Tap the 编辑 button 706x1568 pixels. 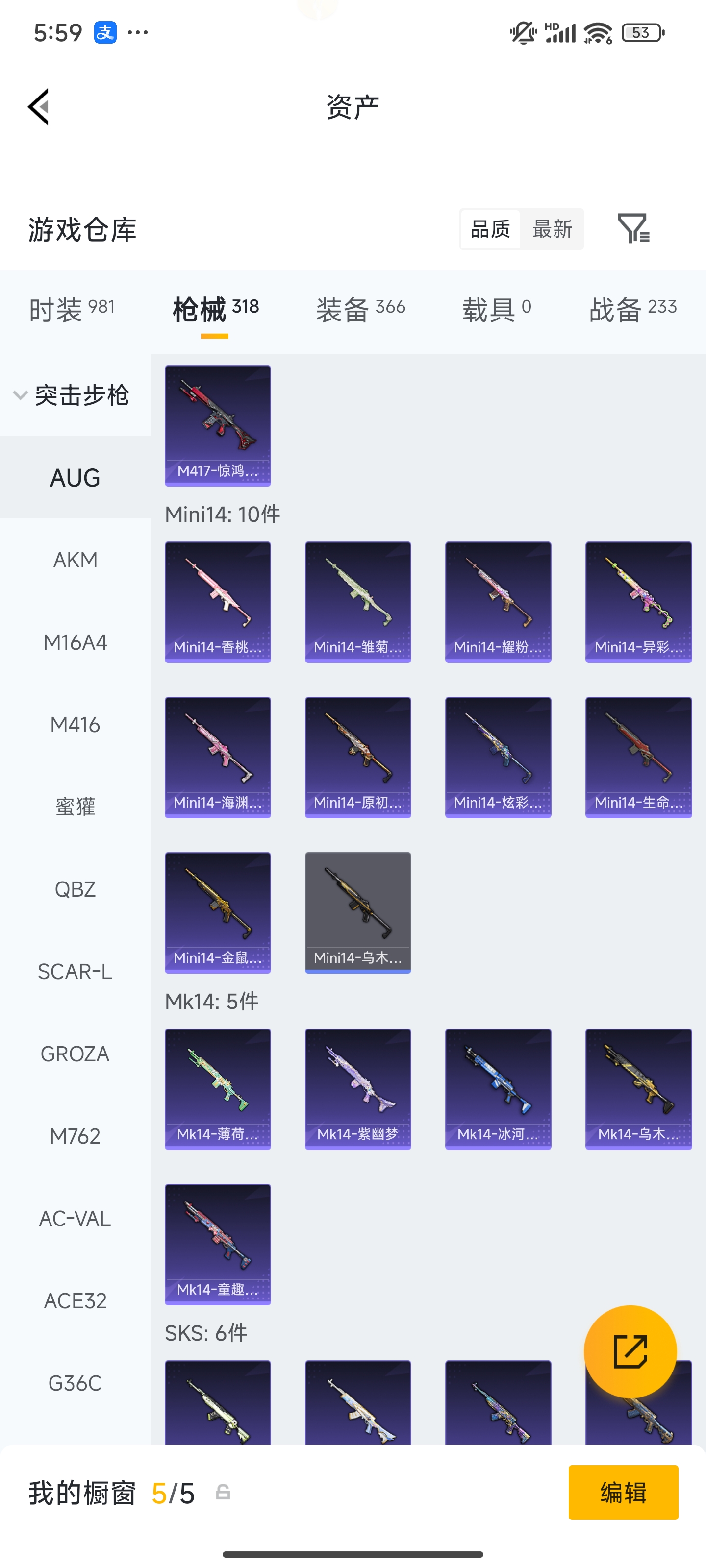click(x=623, y=1493)
